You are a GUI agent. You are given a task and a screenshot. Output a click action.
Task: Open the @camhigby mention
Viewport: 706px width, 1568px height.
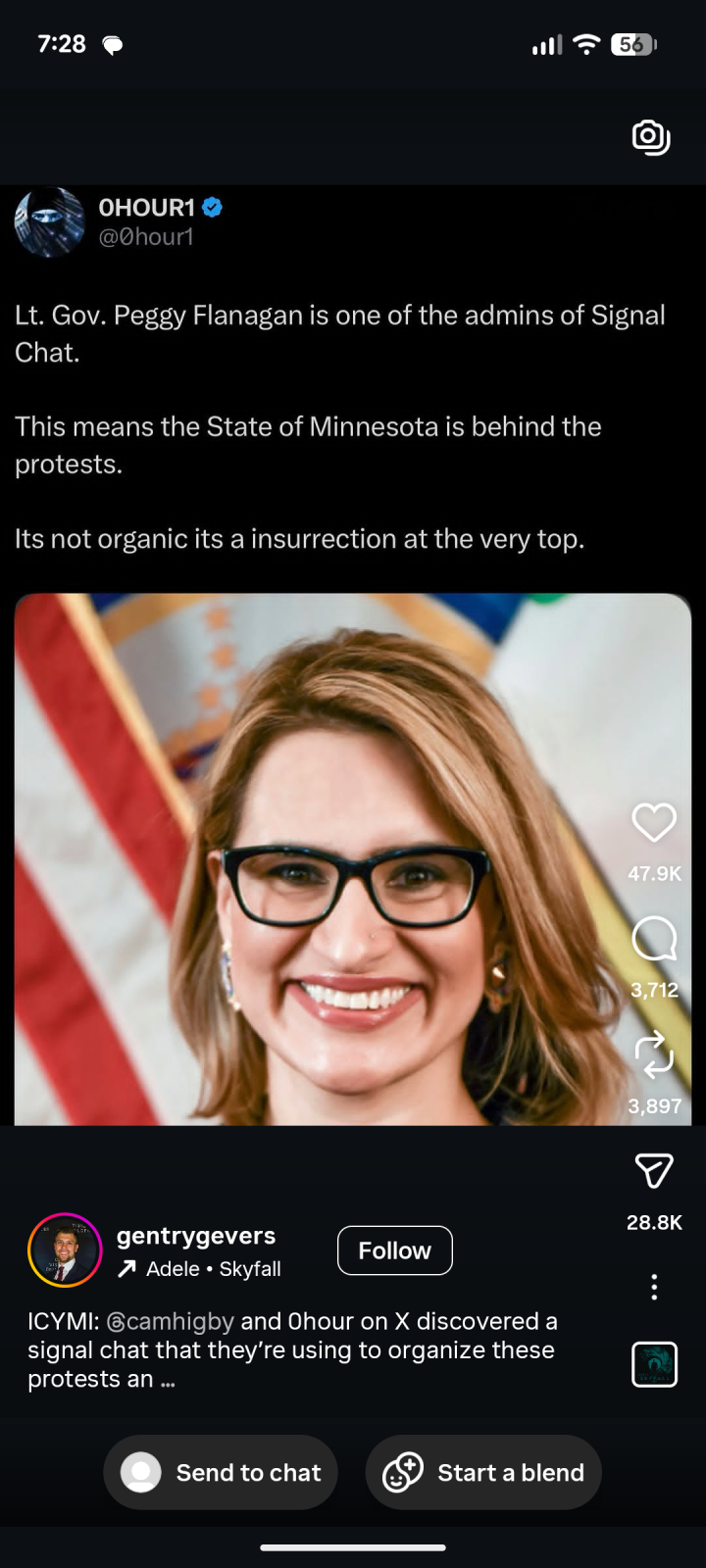tap(170, 1321)
